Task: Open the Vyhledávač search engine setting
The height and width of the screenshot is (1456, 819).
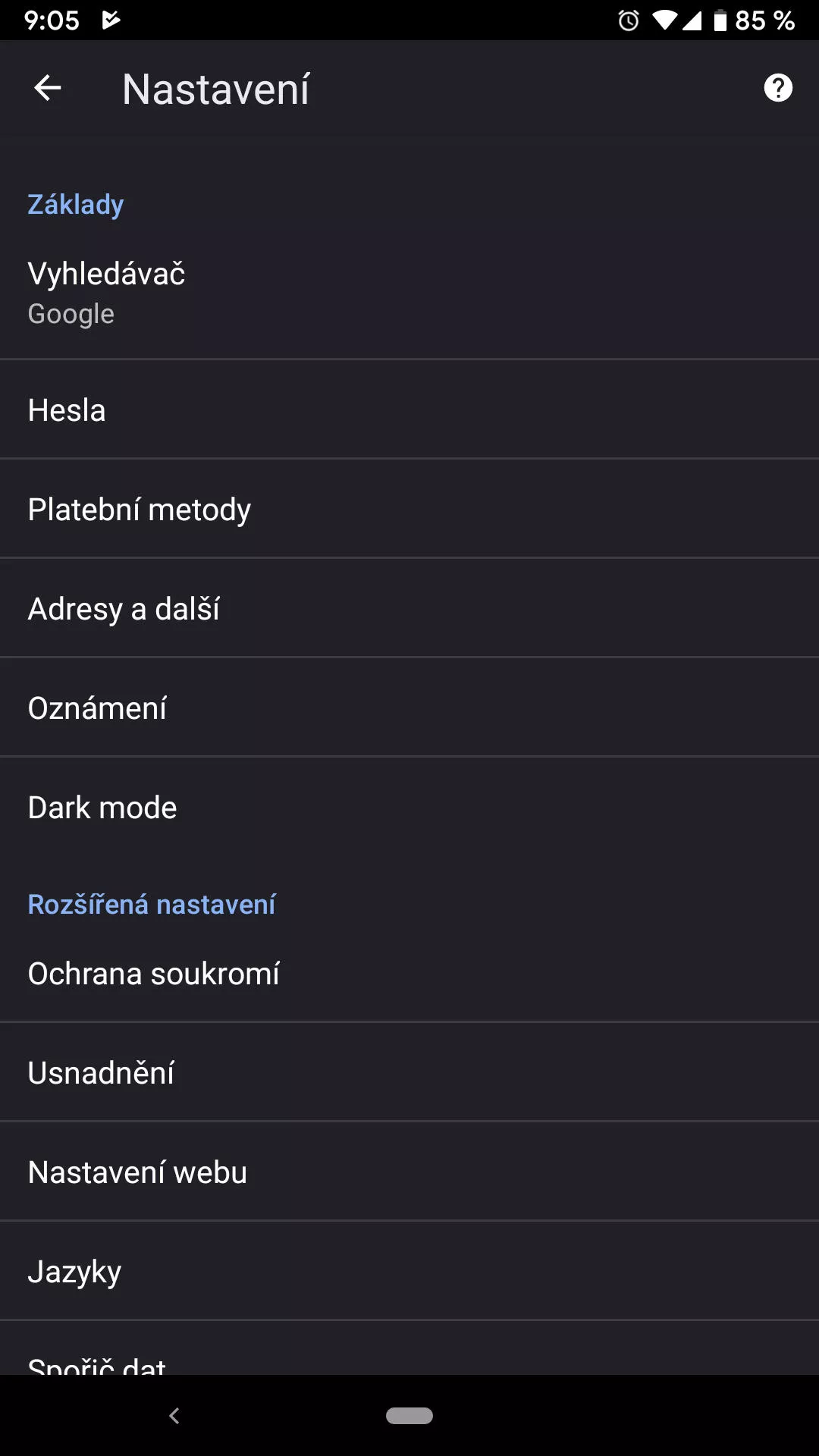Action: 409,293
